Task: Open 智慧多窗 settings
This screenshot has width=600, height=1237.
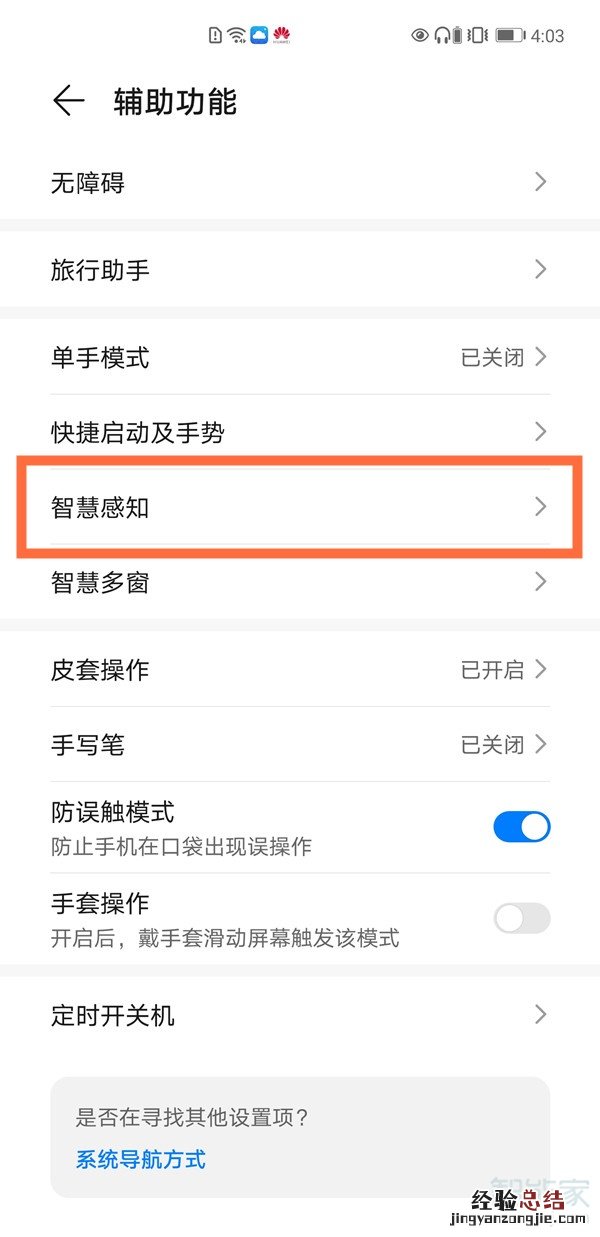Action: click(300, 582)
